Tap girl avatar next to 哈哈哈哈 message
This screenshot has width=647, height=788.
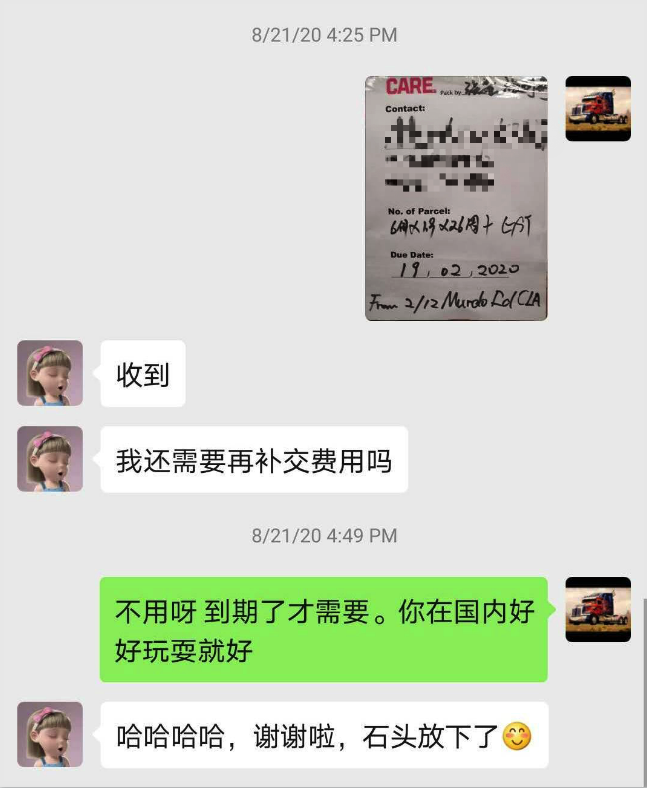pyautogui.click(x=50, y=734)
